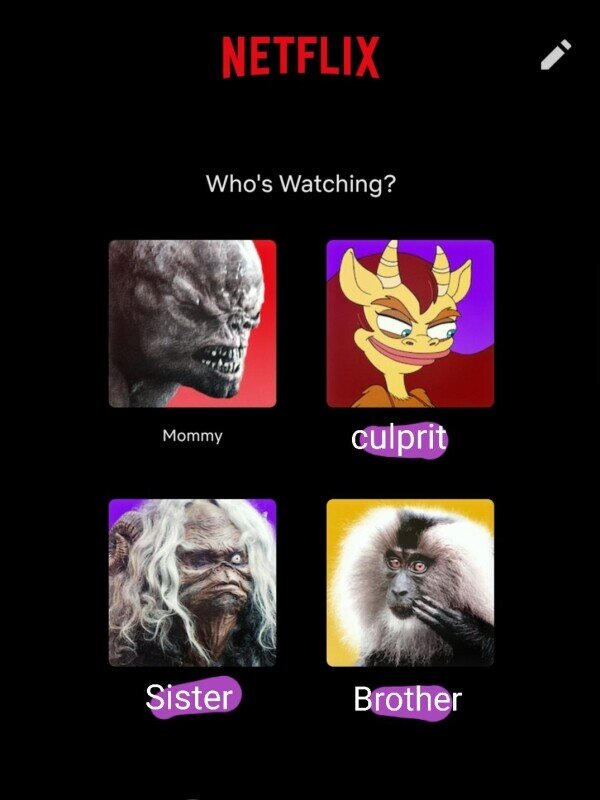Choose the culprit profile
600x800 pixels.
(x=410, y=323)
